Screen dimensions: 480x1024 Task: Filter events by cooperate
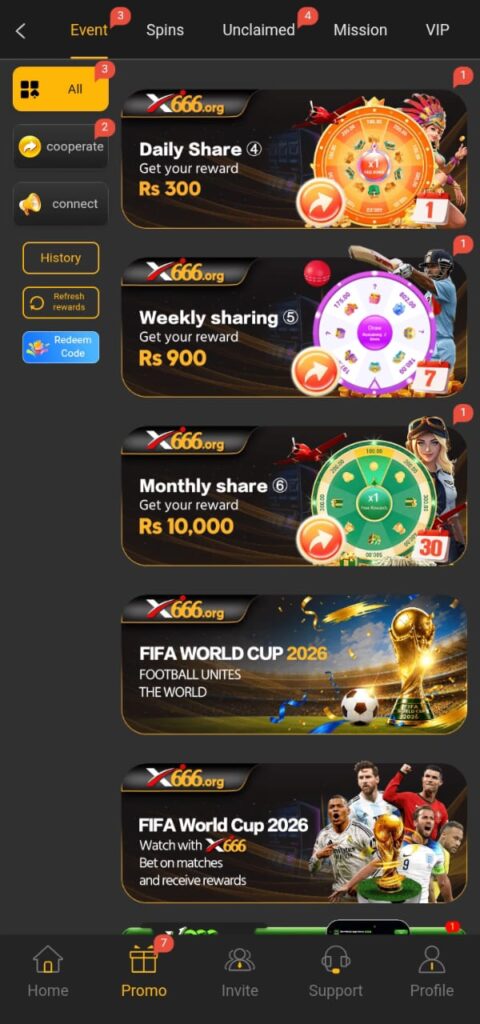click(x=61, y=146)
